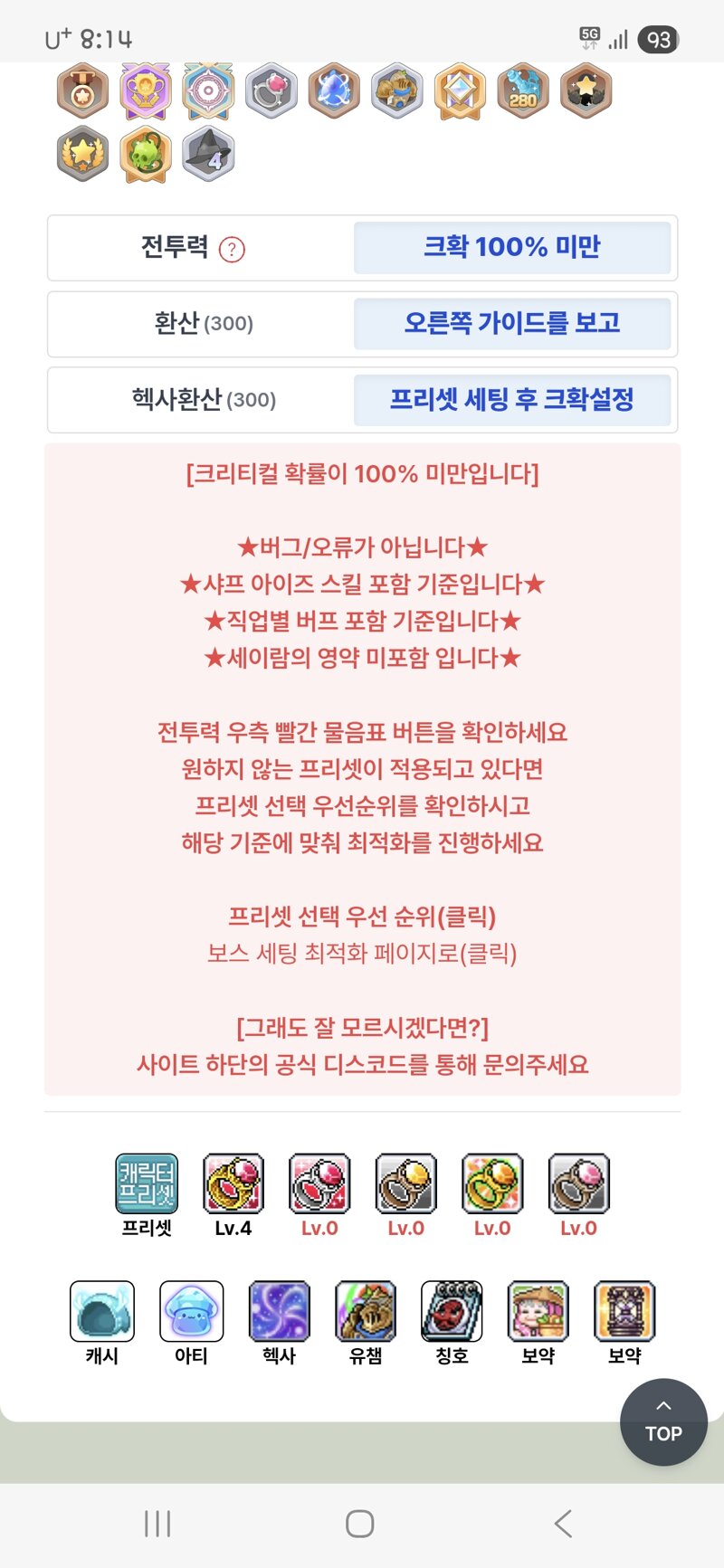Screen dimensions: 724x1568
Task: Open 보스 세팅 최적화 페이지로(클릭) link
Action: tap(362, 954)
